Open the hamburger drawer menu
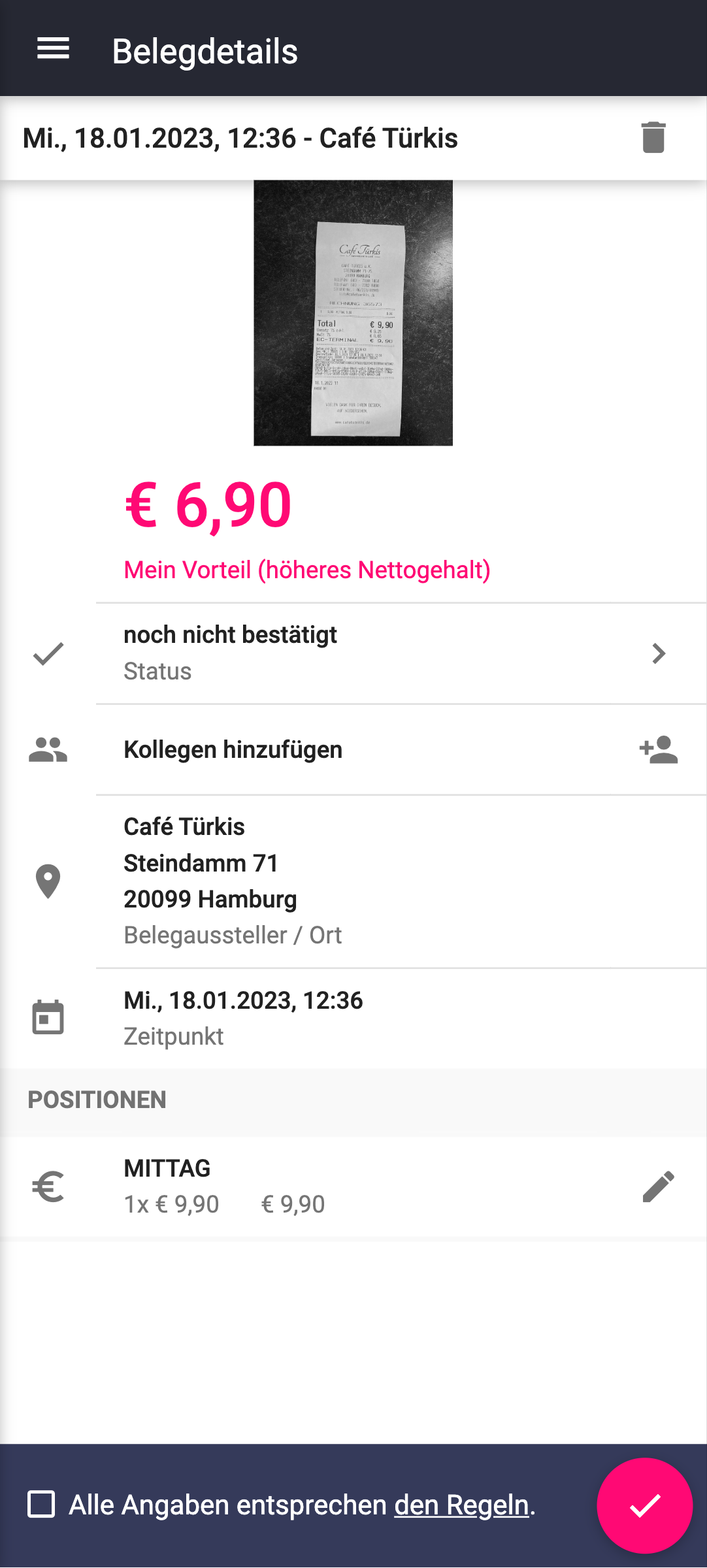 point(53,49)
